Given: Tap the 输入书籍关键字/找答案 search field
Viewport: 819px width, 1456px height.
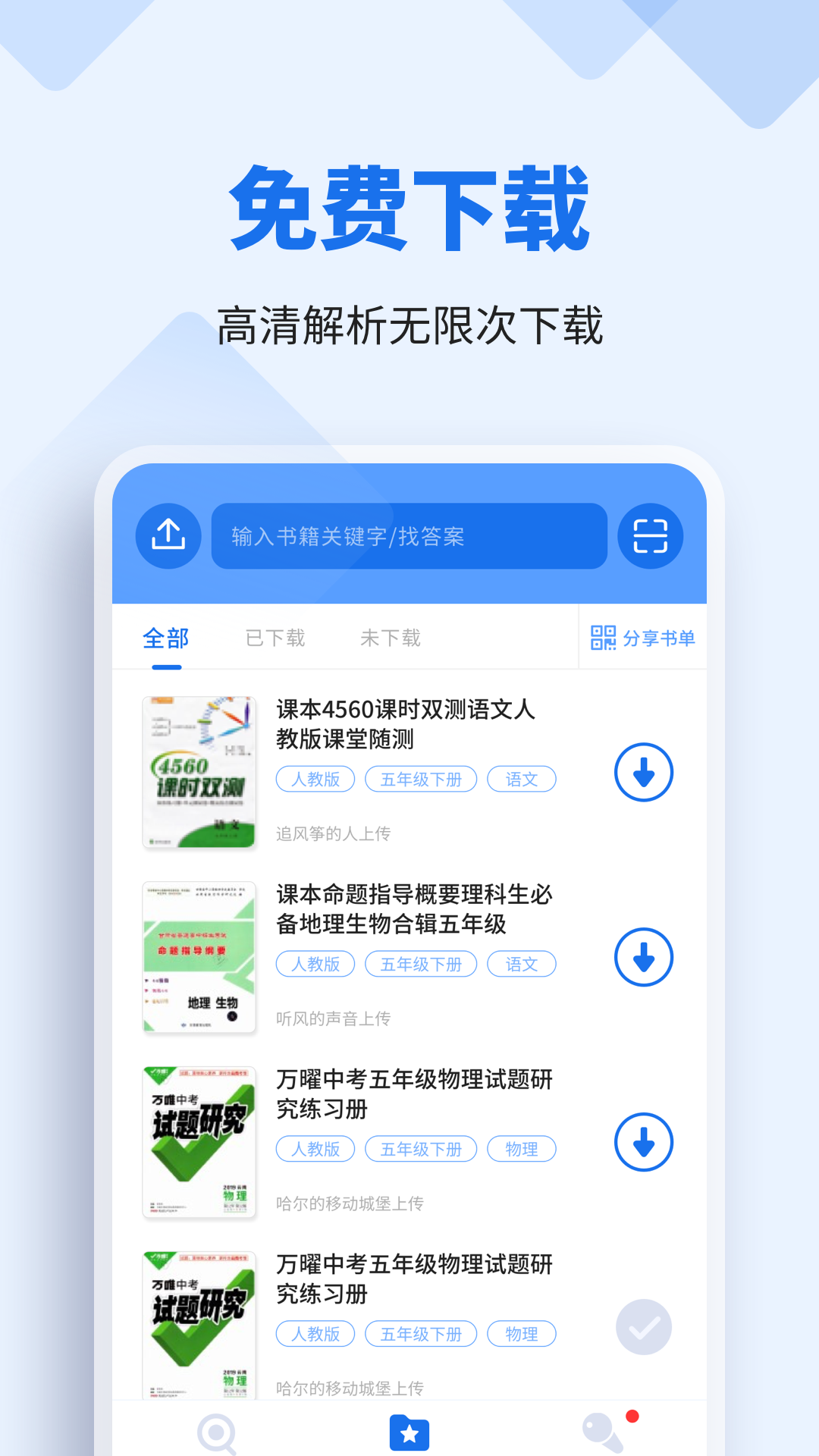Looking at the screenshot, I should pos(409,535).
